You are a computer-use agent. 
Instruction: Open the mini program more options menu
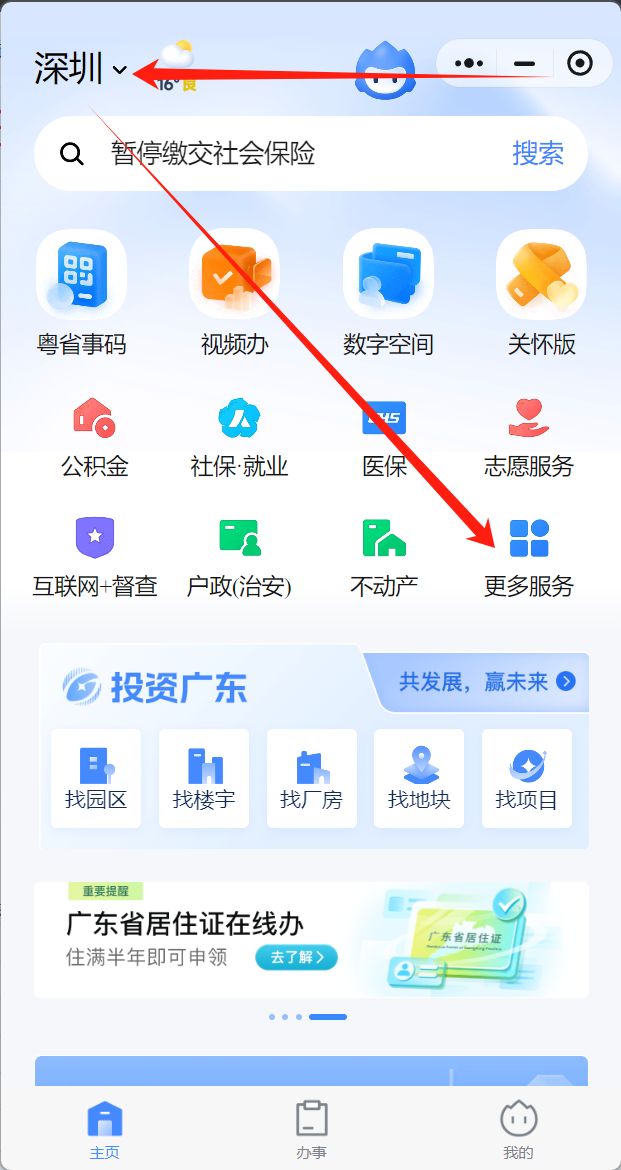[469, 63]
